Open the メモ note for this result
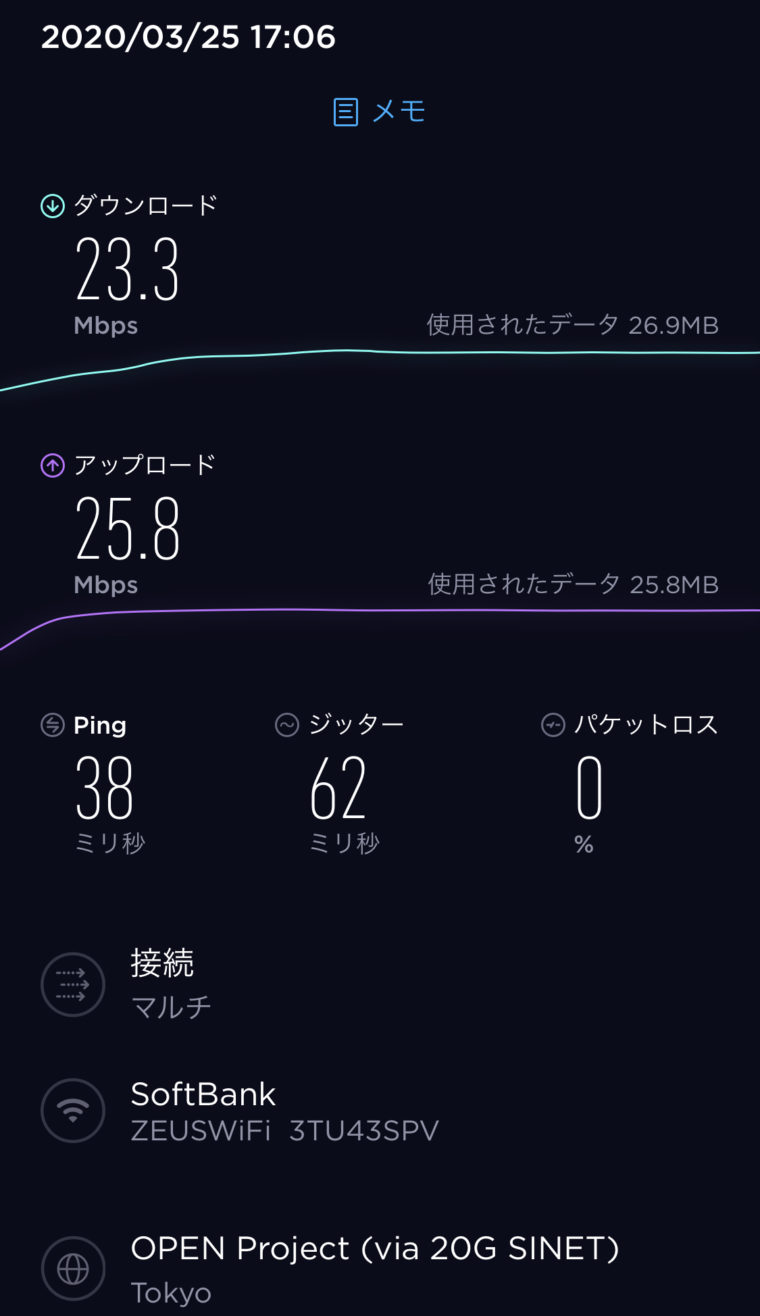This screenshot has height=1316, width=760. [x=380, y=111]
